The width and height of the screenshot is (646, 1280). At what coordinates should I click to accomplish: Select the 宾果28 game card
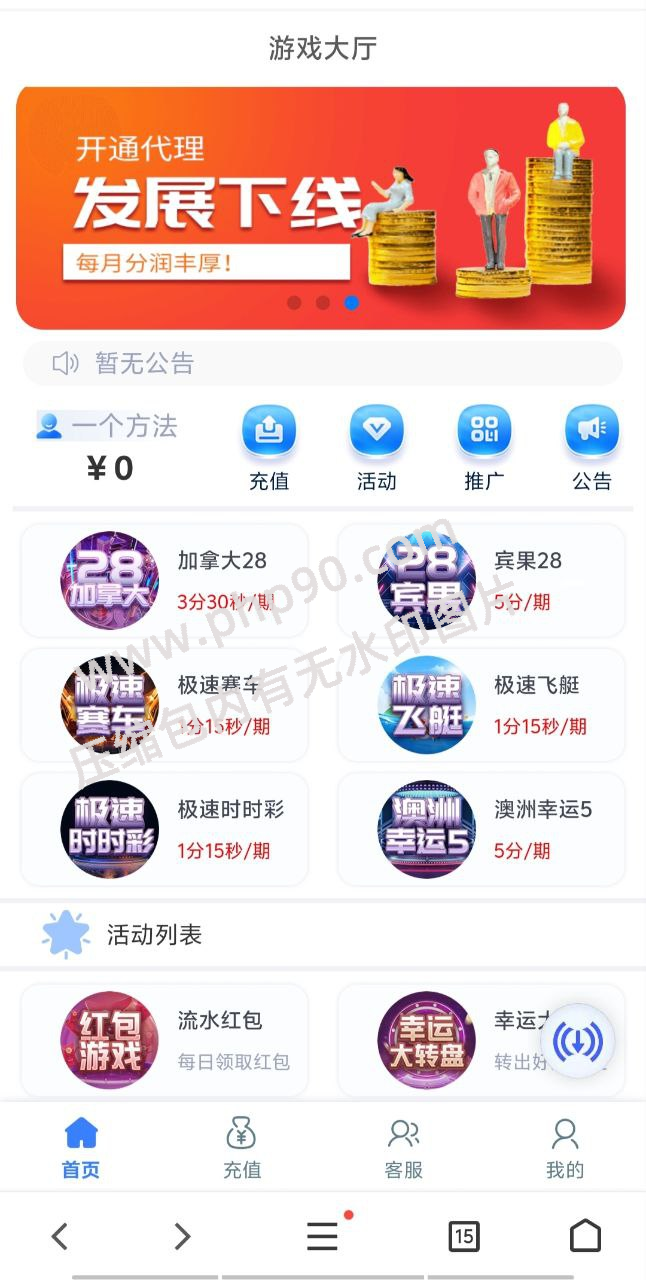481,581
